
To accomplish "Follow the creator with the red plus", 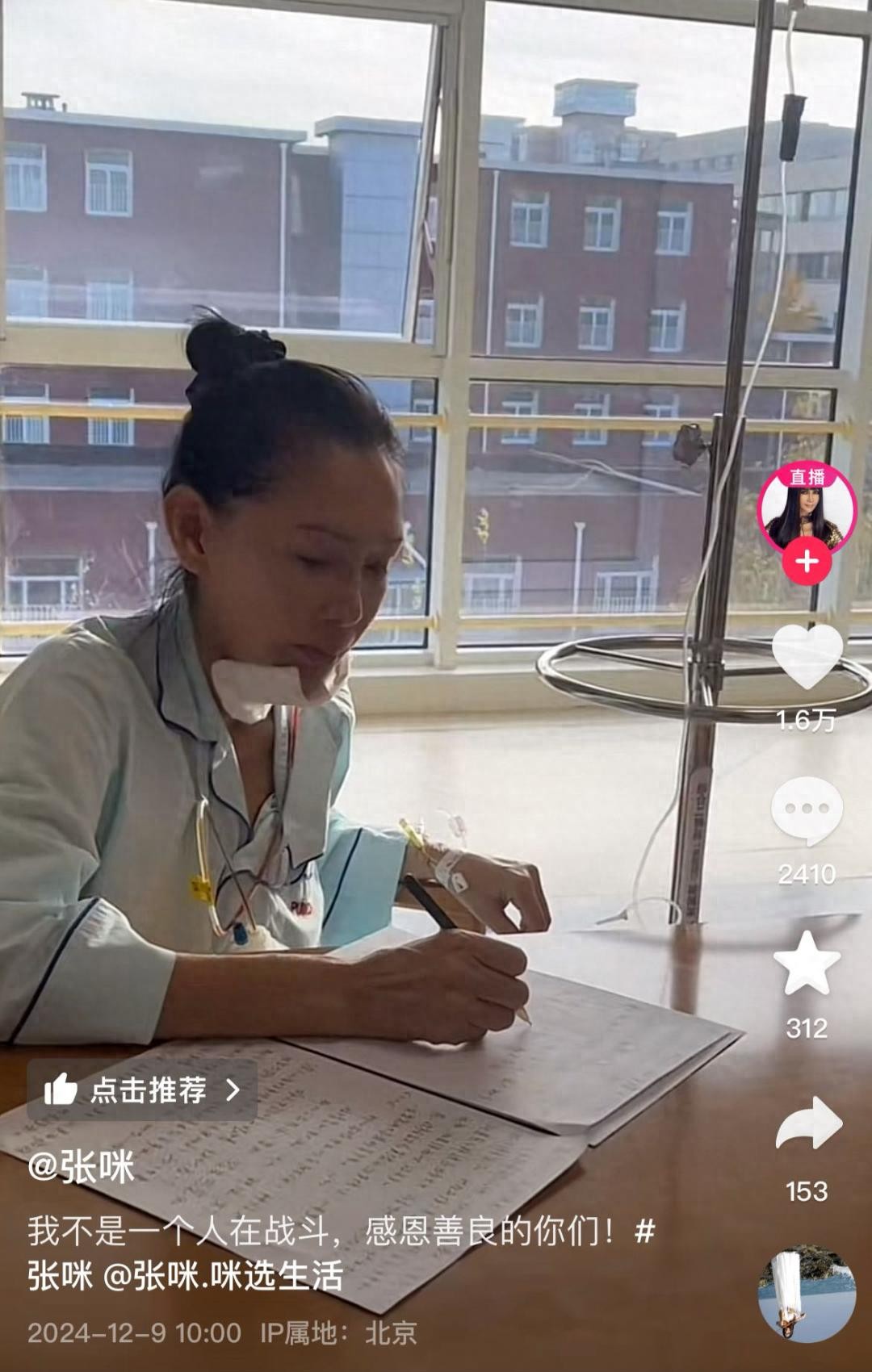I will pyautogui.click(x=806, y=561).
